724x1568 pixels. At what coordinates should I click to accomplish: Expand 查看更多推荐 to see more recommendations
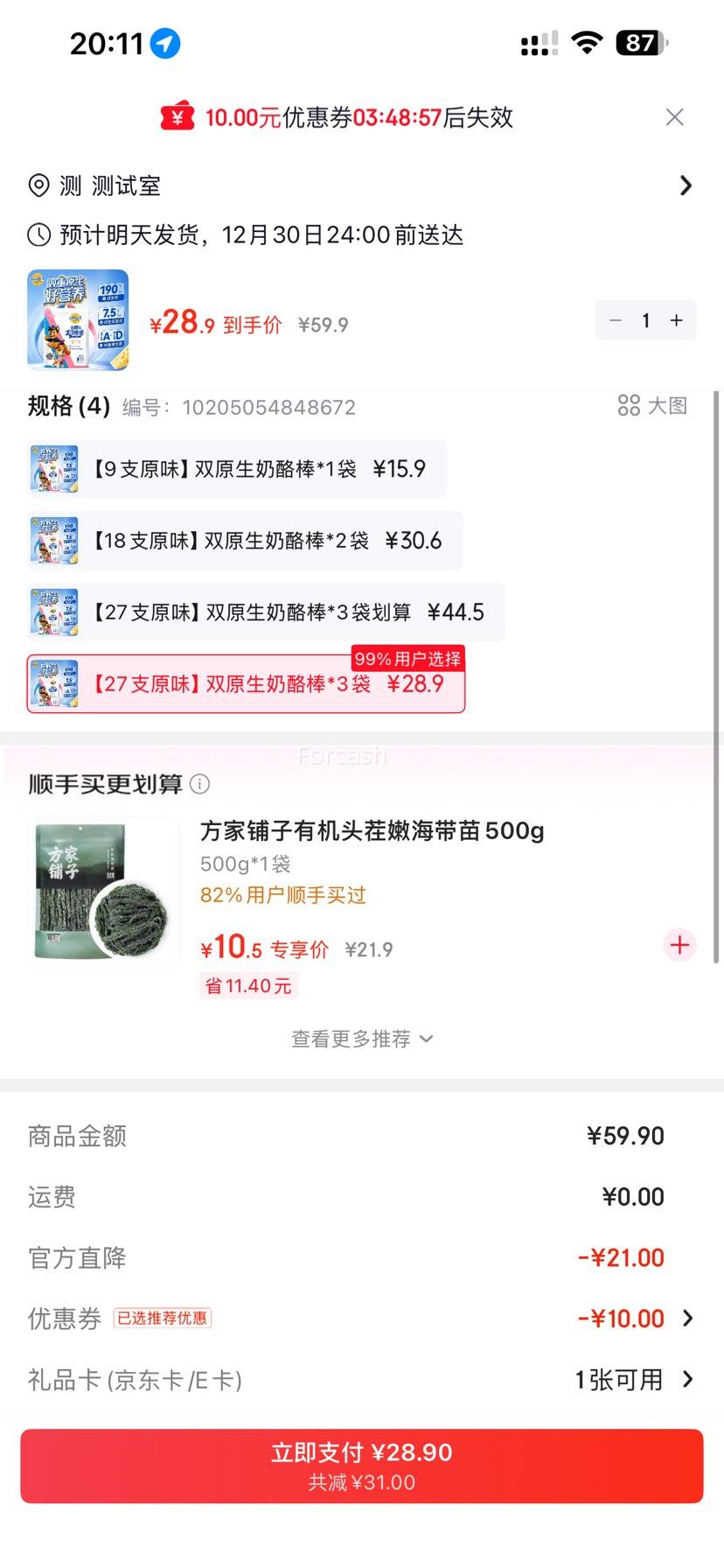coord(362,1039)
